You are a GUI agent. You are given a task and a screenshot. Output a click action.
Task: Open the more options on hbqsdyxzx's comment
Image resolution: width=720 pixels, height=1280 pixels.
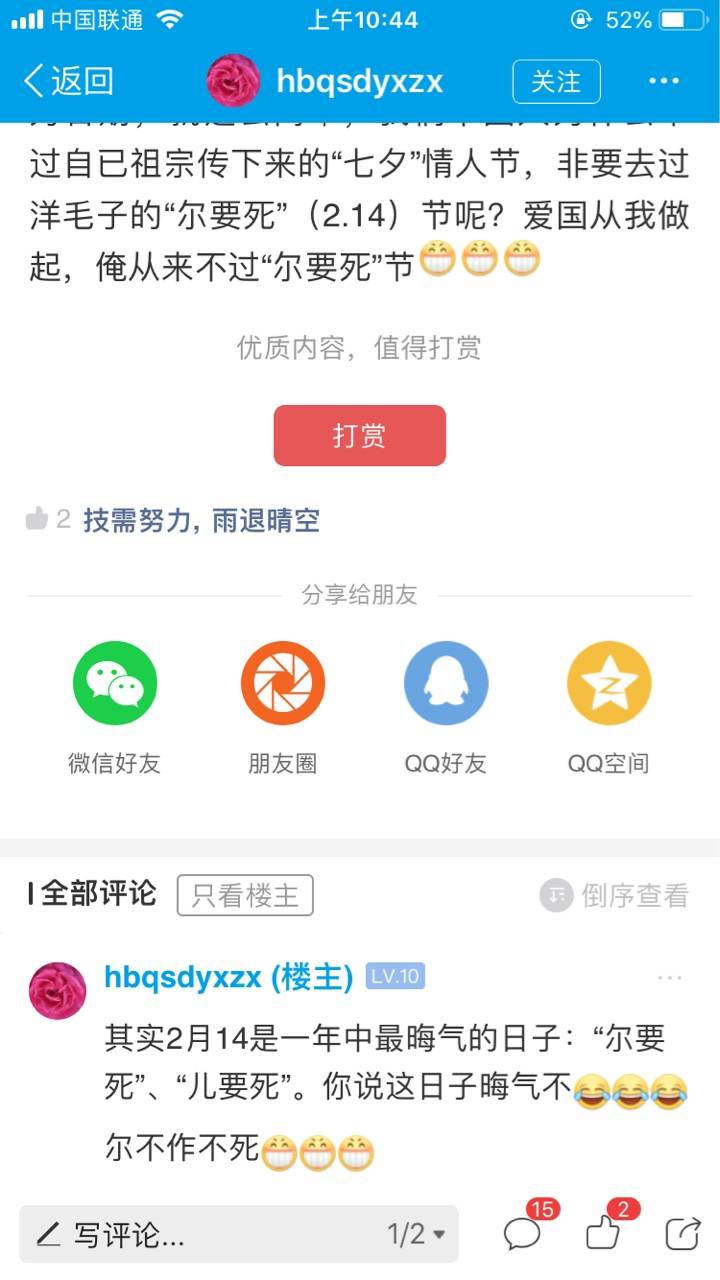pyautogui.click(x=670, y=978)
